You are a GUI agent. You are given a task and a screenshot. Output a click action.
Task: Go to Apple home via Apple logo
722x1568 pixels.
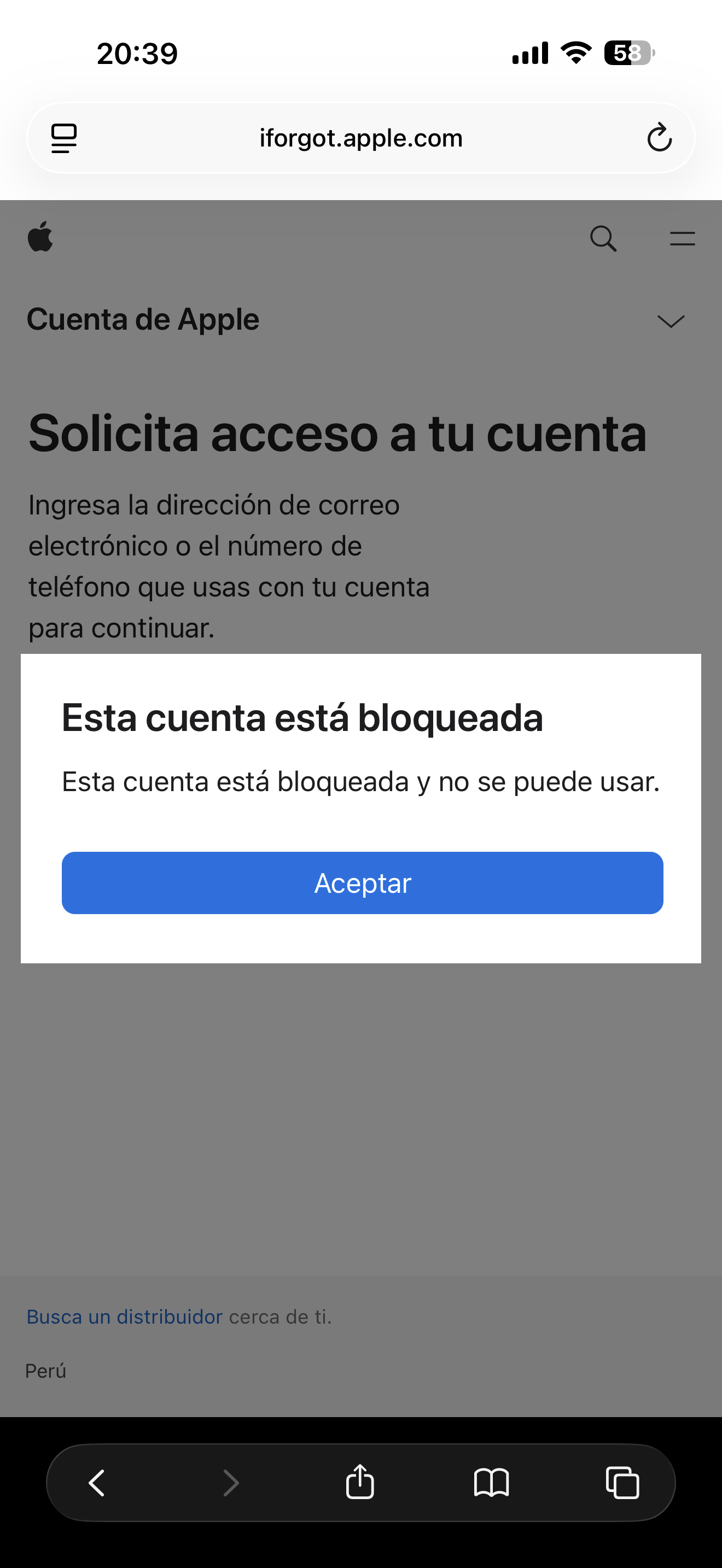click(41, 237)
